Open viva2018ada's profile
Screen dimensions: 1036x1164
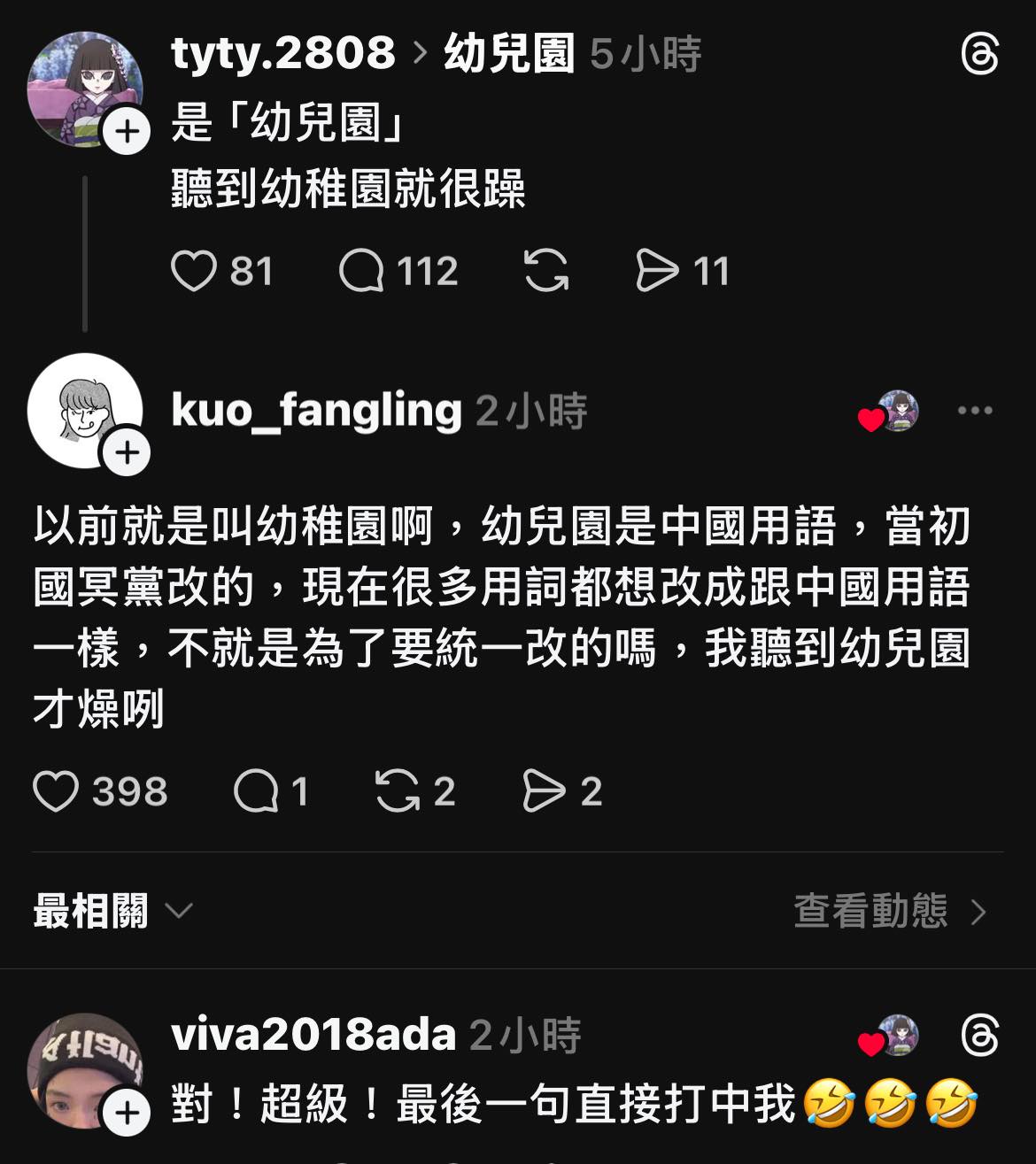[x=313, y=1035]
